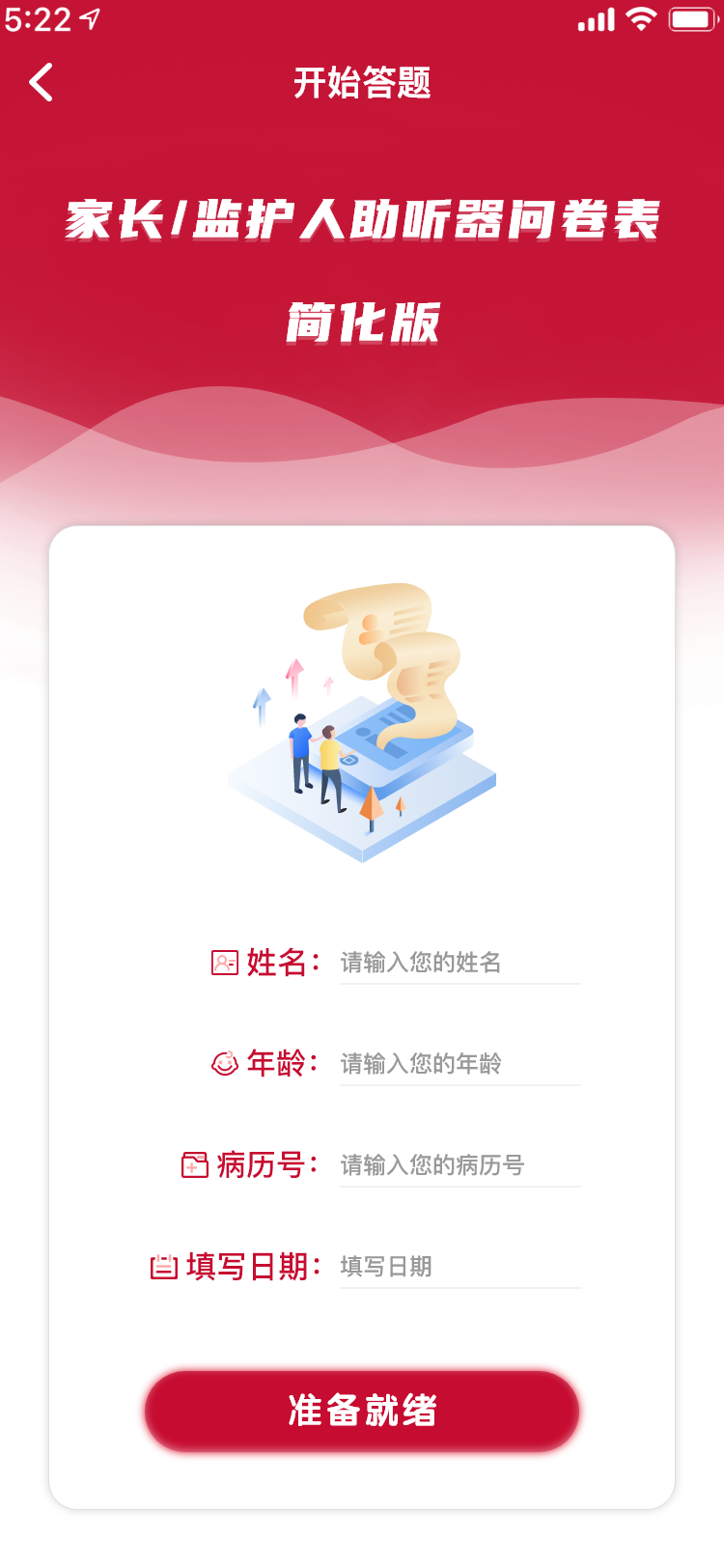724x1568 pixels.
Task: Tap the 姓名 name input field
Action: click(x=459, y=963)
